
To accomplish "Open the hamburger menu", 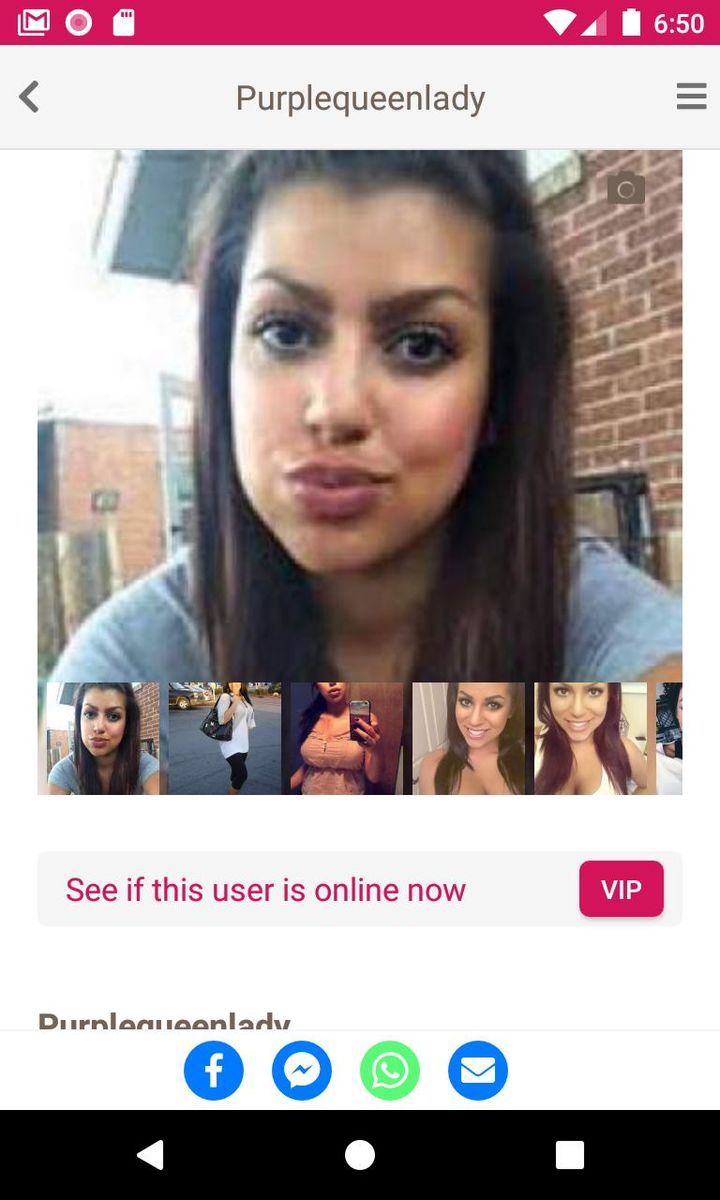I will click(x=691, y=97).
